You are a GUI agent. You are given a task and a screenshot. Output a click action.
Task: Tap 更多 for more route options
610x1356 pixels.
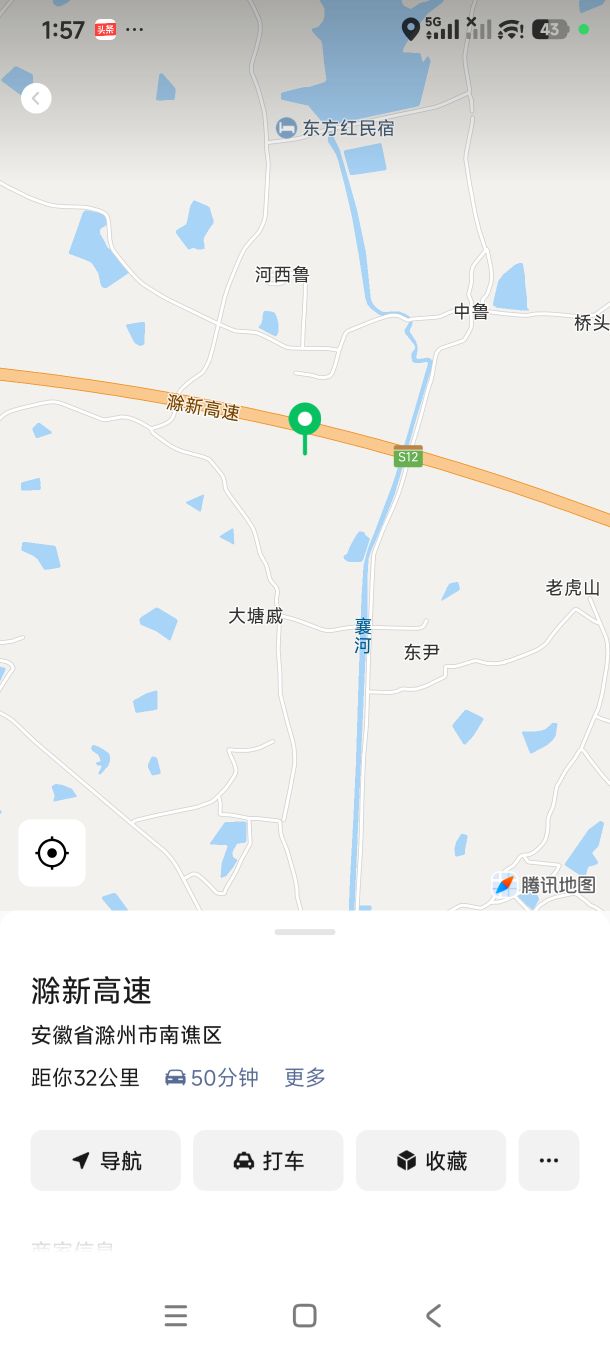click(305, 1077)
